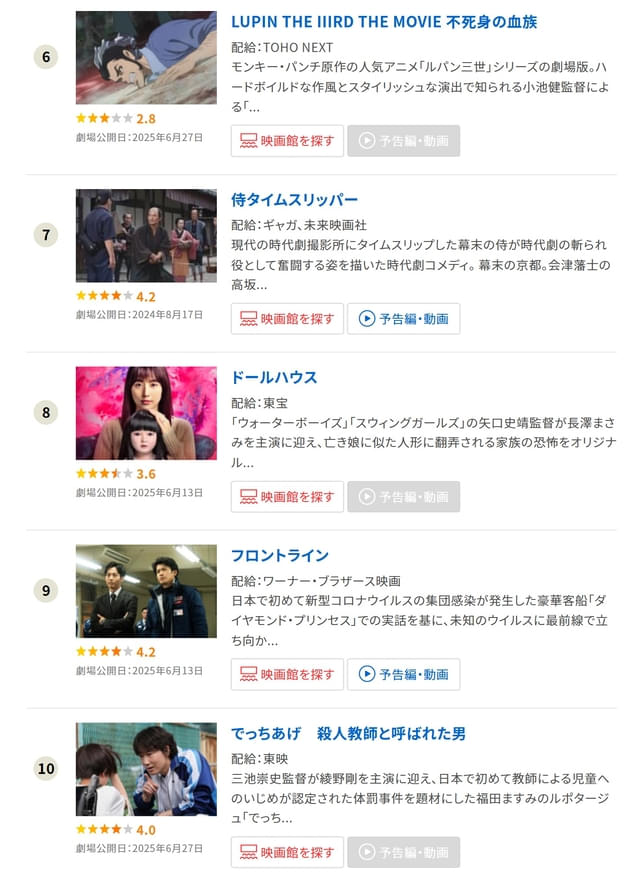Tap the ドールハウス poster thumbnail
640x874 pixels.
(x=146, y=413)
